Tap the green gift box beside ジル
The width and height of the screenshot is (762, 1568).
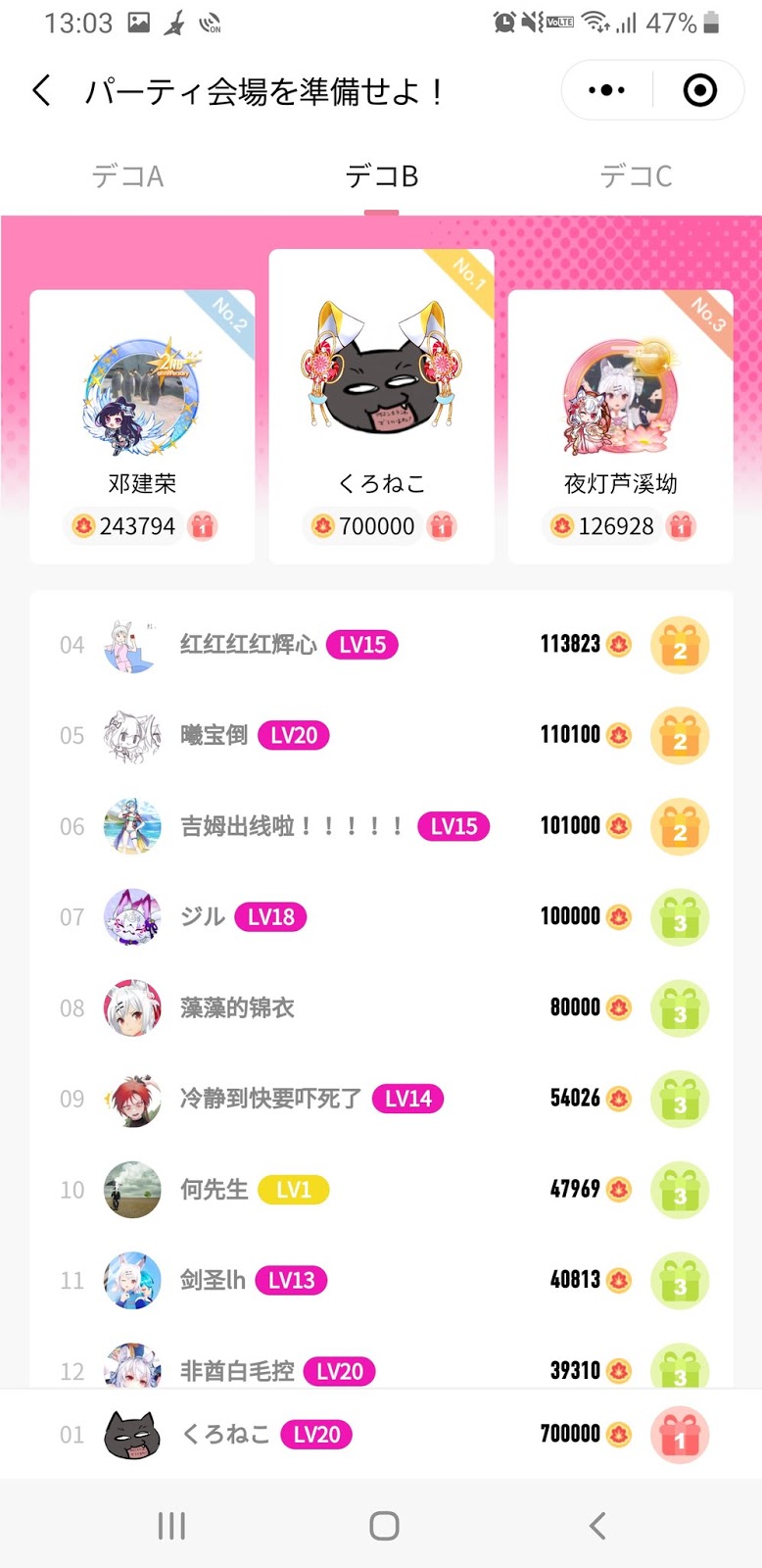coord(680,917)
